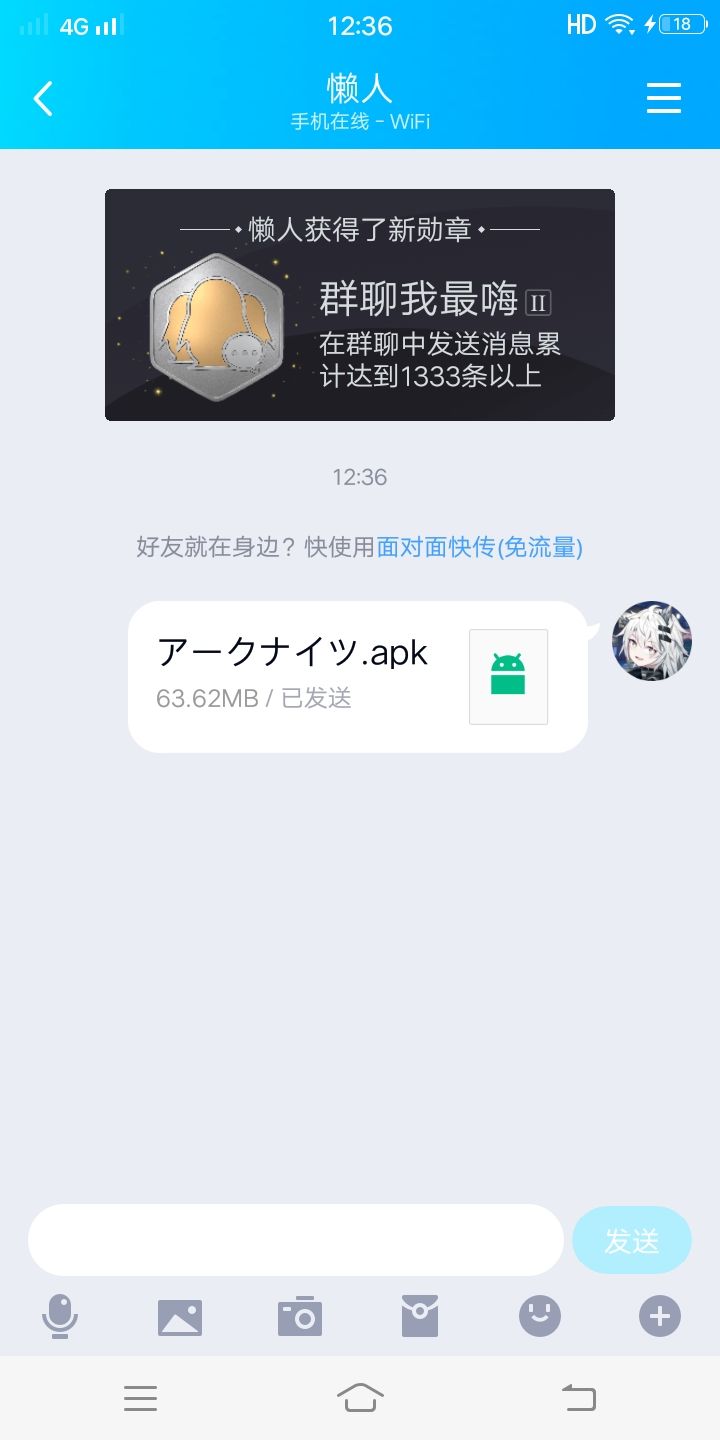Viewport: 720px width, 1440px height.
Task: Tap the アークナイツ.apk file message bubble
Action: (300, 675)
